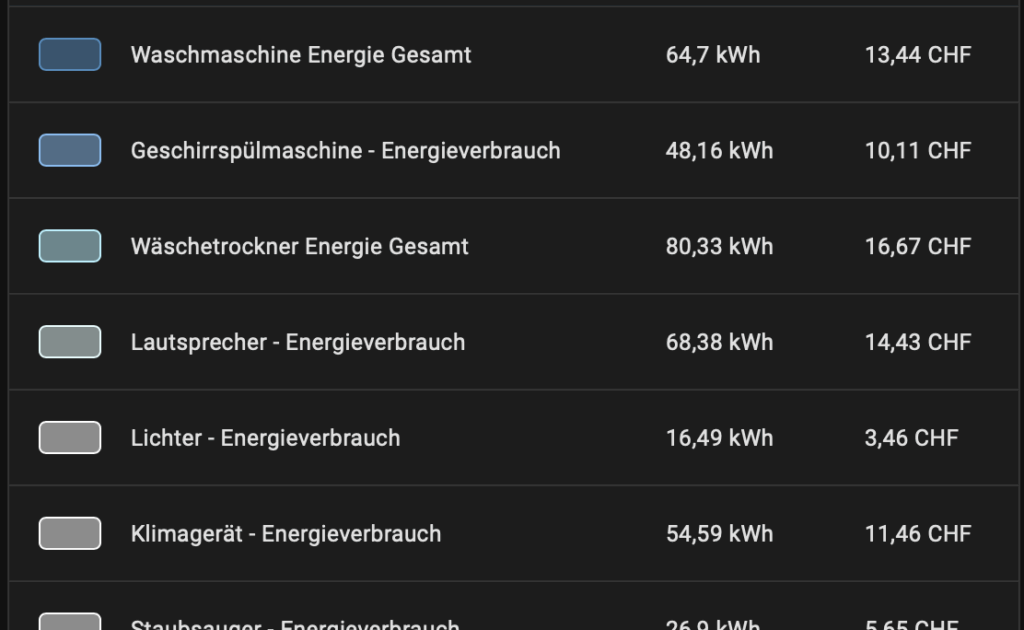This screenshot has width=1024, height=630.
Task: Select the Geschirrspülmaschine Energieverbrauch entry
Action: point(345,151)
